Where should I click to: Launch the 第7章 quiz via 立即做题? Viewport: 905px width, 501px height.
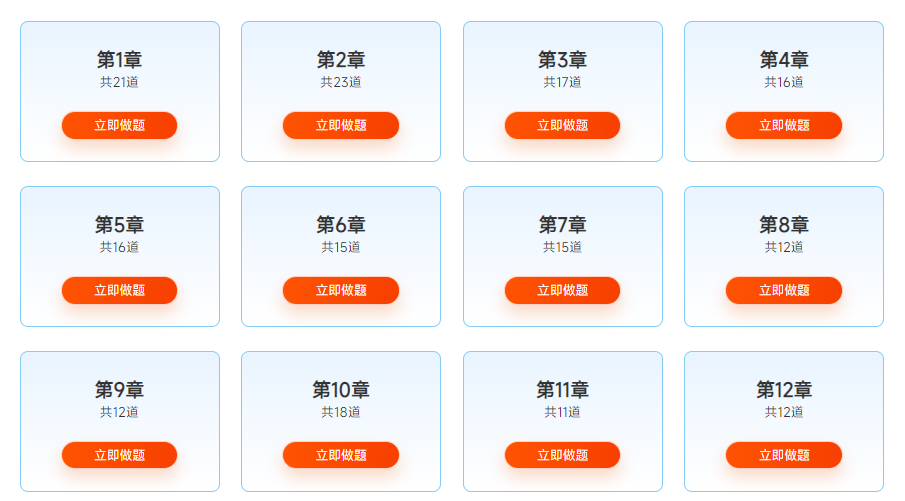562,290
